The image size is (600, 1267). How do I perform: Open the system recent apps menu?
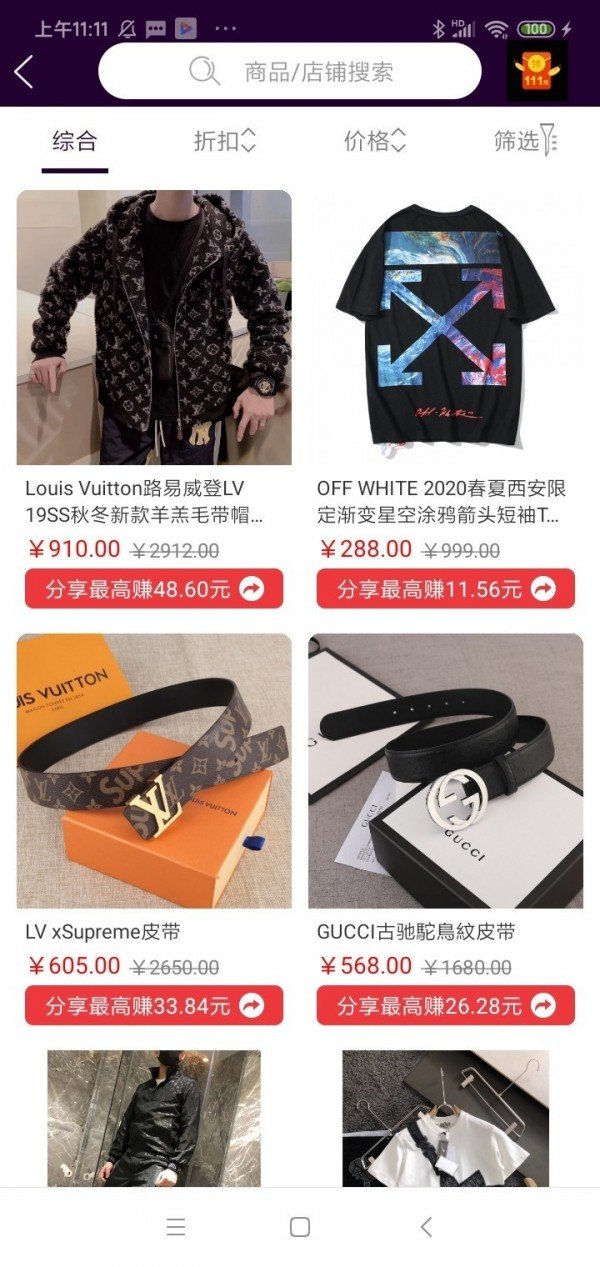click(176, 1227)
